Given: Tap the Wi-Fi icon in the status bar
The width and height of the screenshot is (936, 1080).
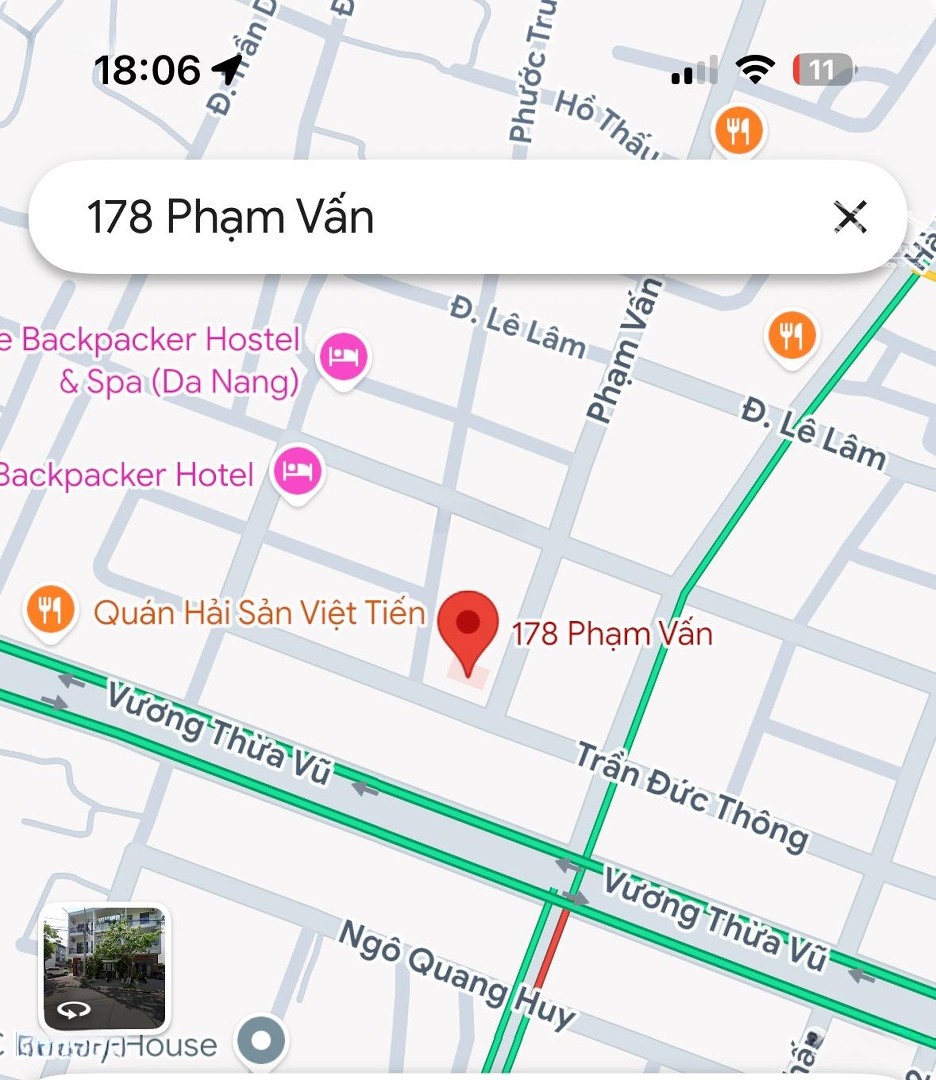Looking at the screenshot, I should 756,68.
